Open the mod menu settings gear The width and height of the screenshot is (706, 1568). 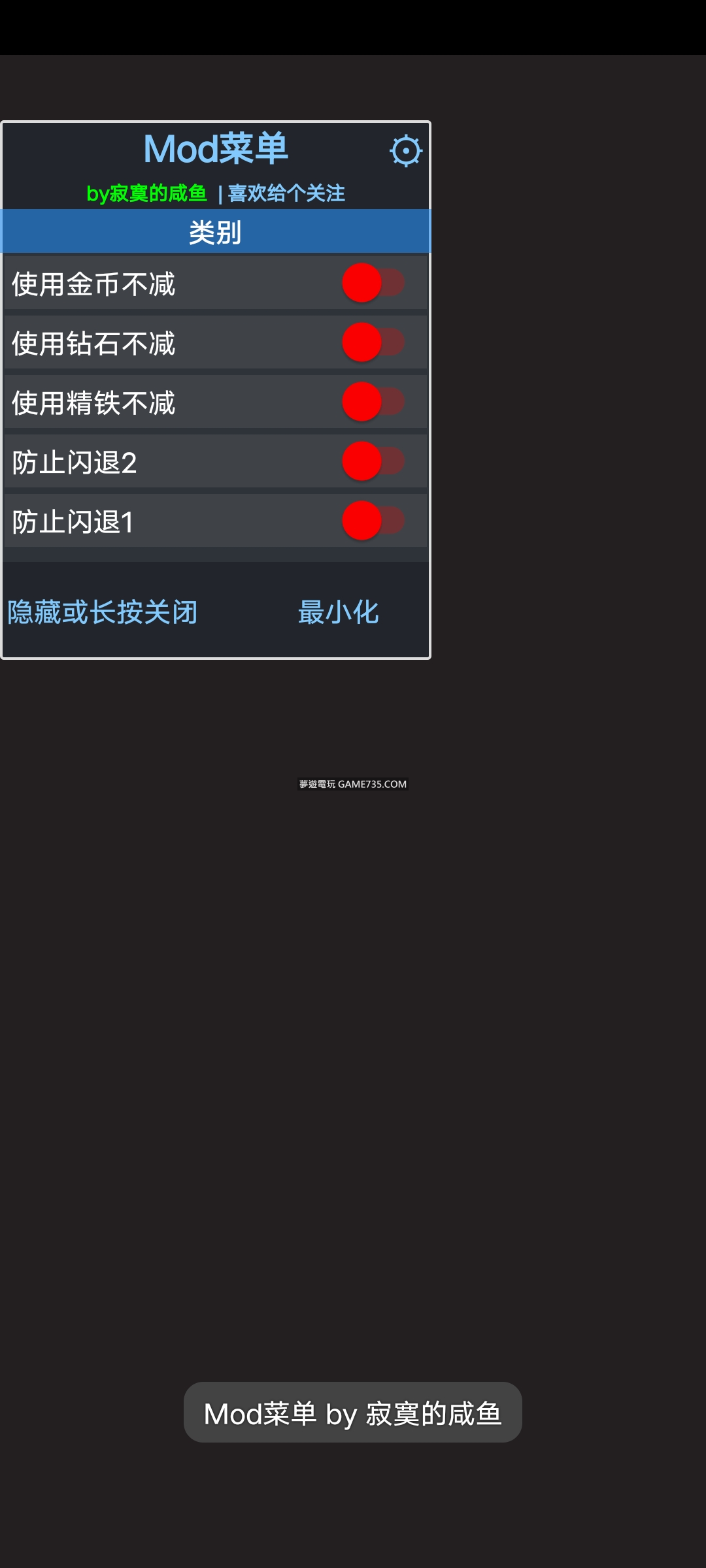(x=405, y=151)
